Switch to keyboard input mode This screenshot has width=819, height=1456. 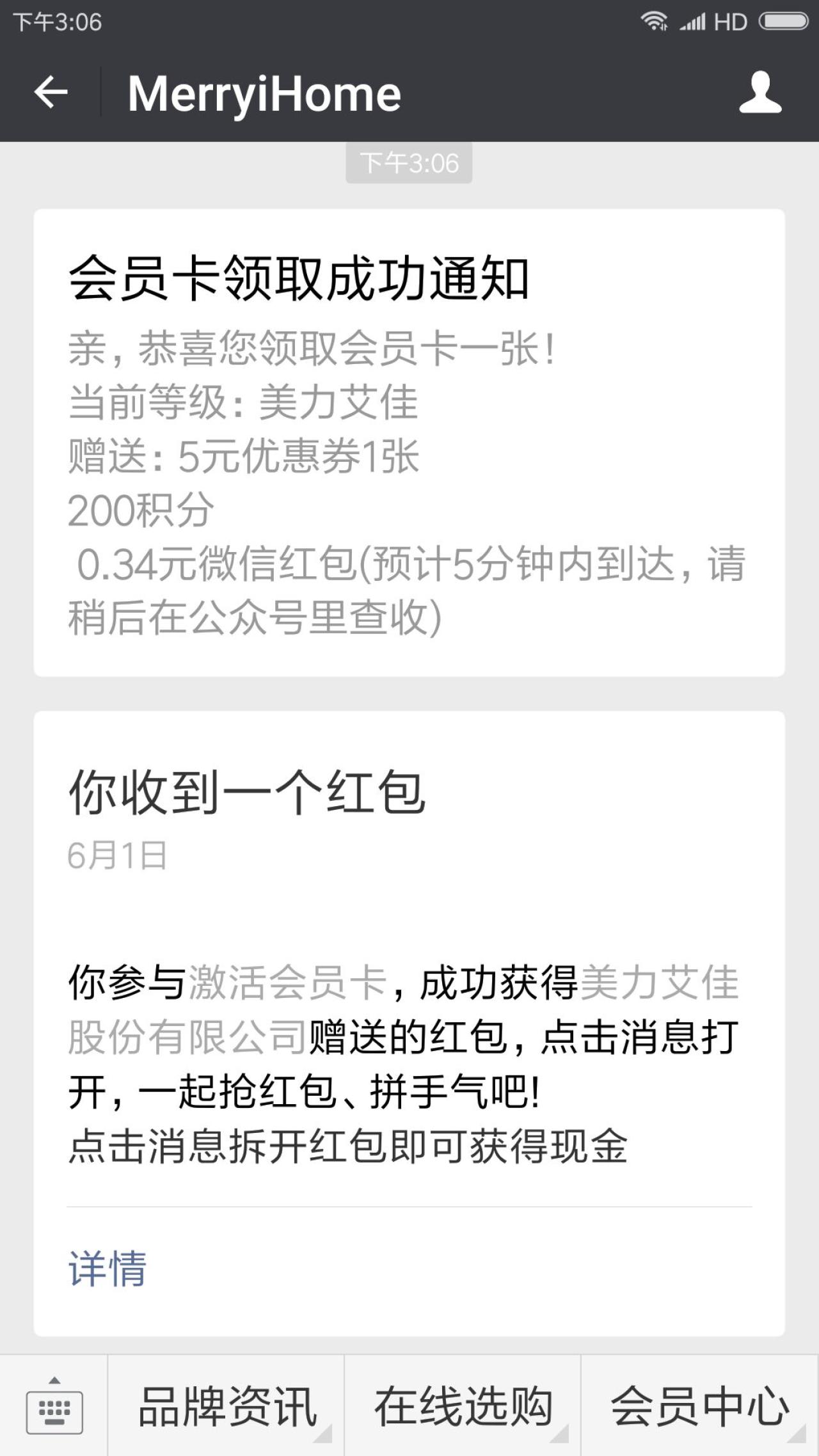(x=54, y=1407)
